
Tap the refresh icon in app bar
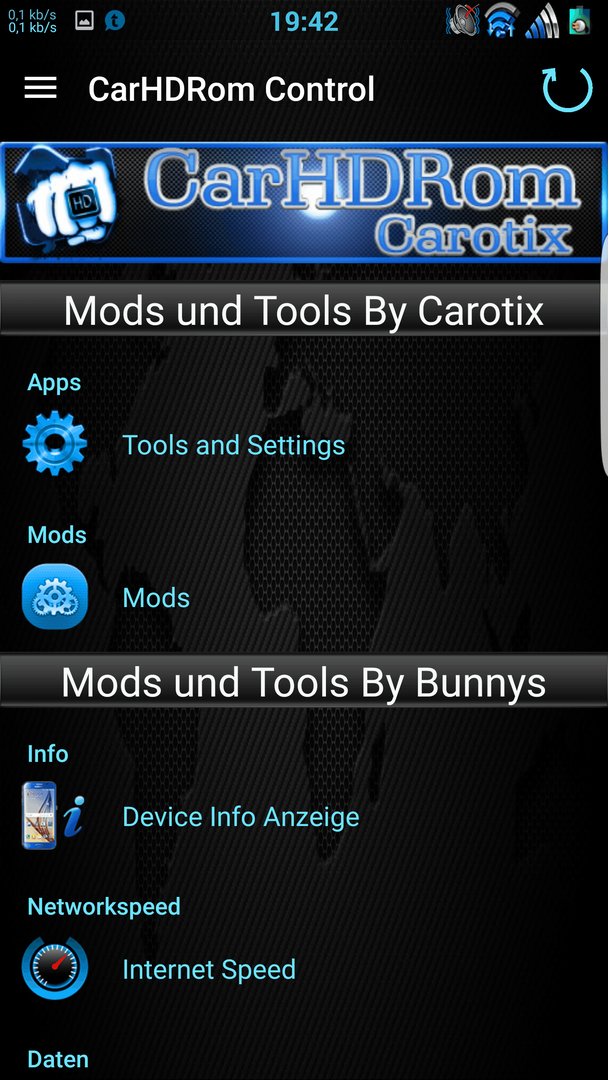566,88
